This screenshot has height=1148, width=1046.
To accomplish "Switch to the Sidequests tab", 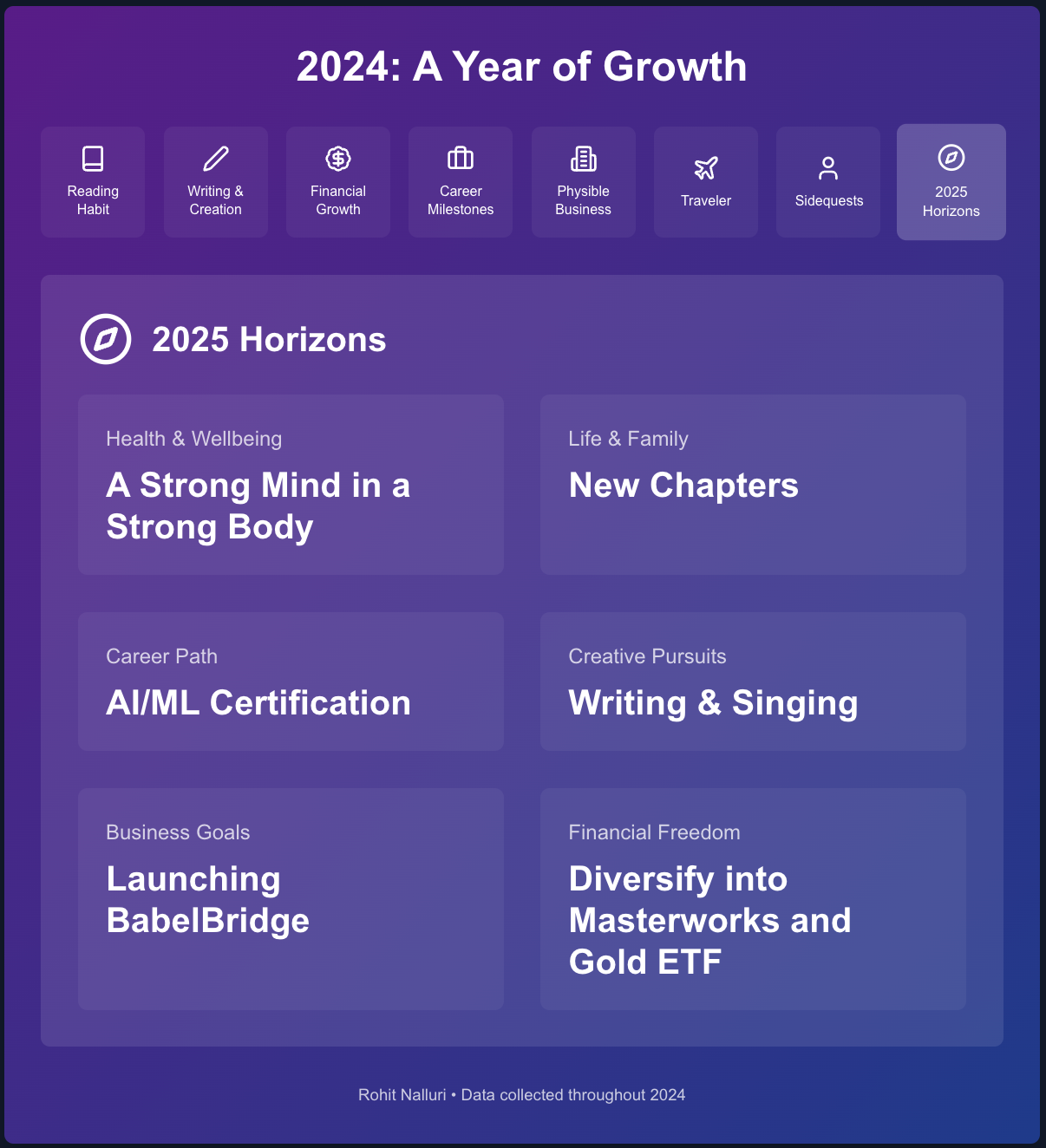I will (x=828, y=182).
